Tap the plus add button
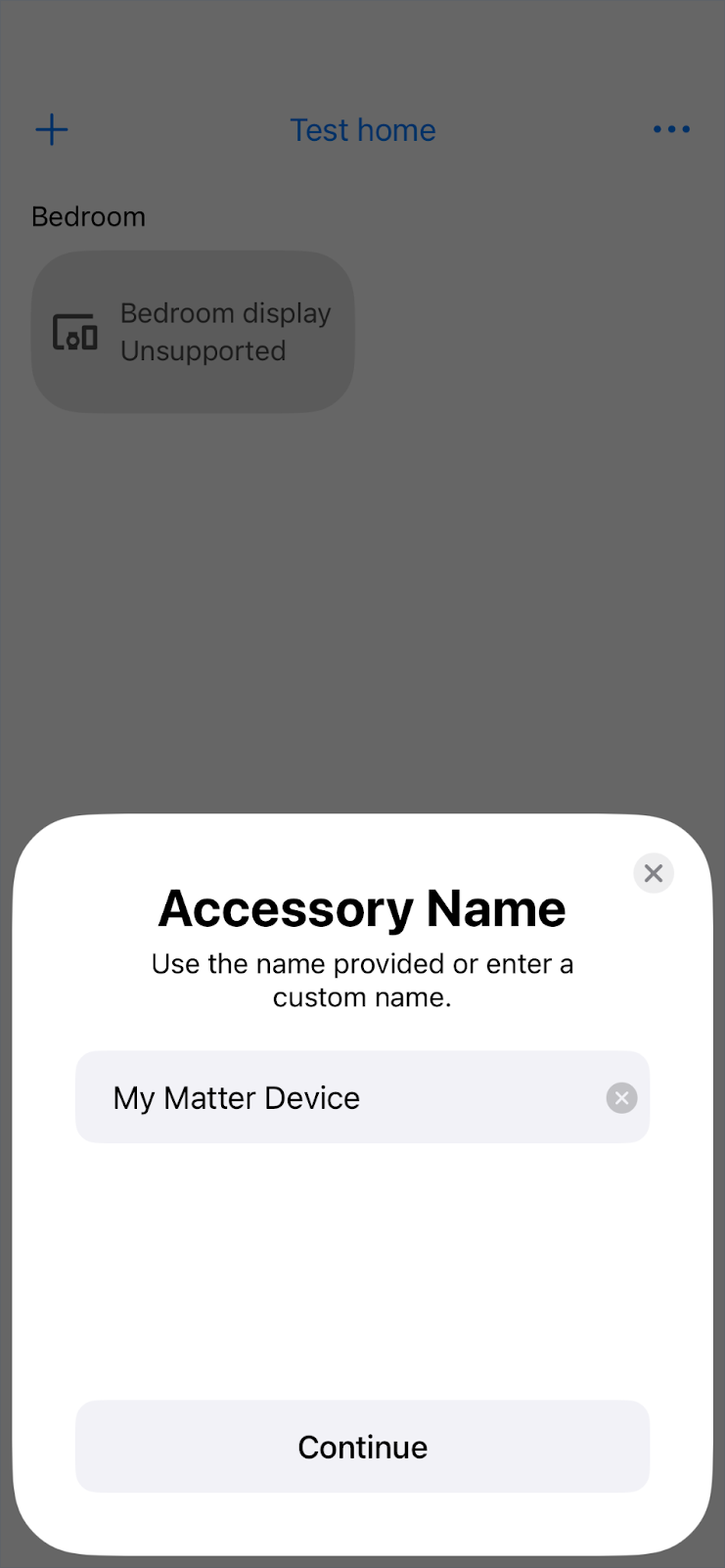The width and height of the screenshot is (725, 1568). click(52, 129)
